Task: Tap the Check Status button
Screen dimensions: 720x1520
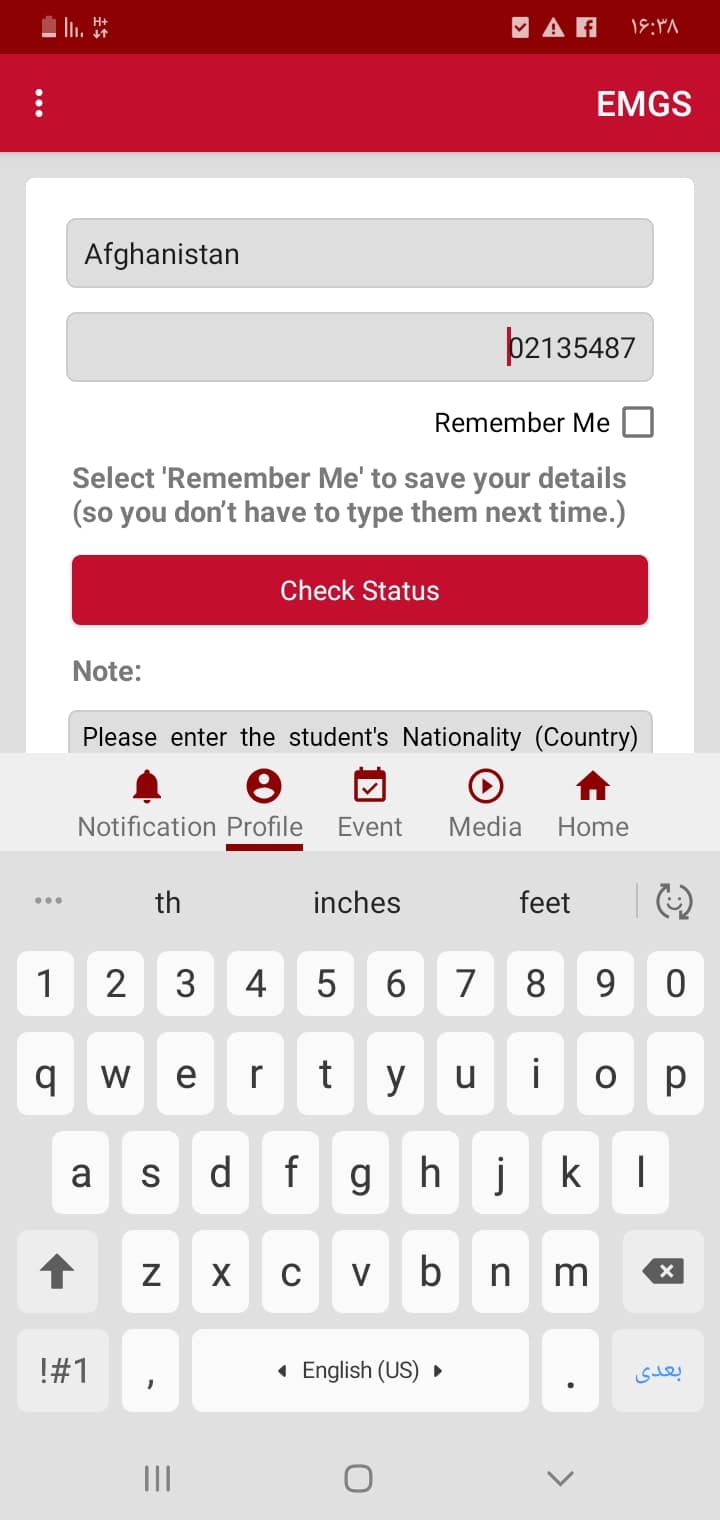Action: (360, 590)
